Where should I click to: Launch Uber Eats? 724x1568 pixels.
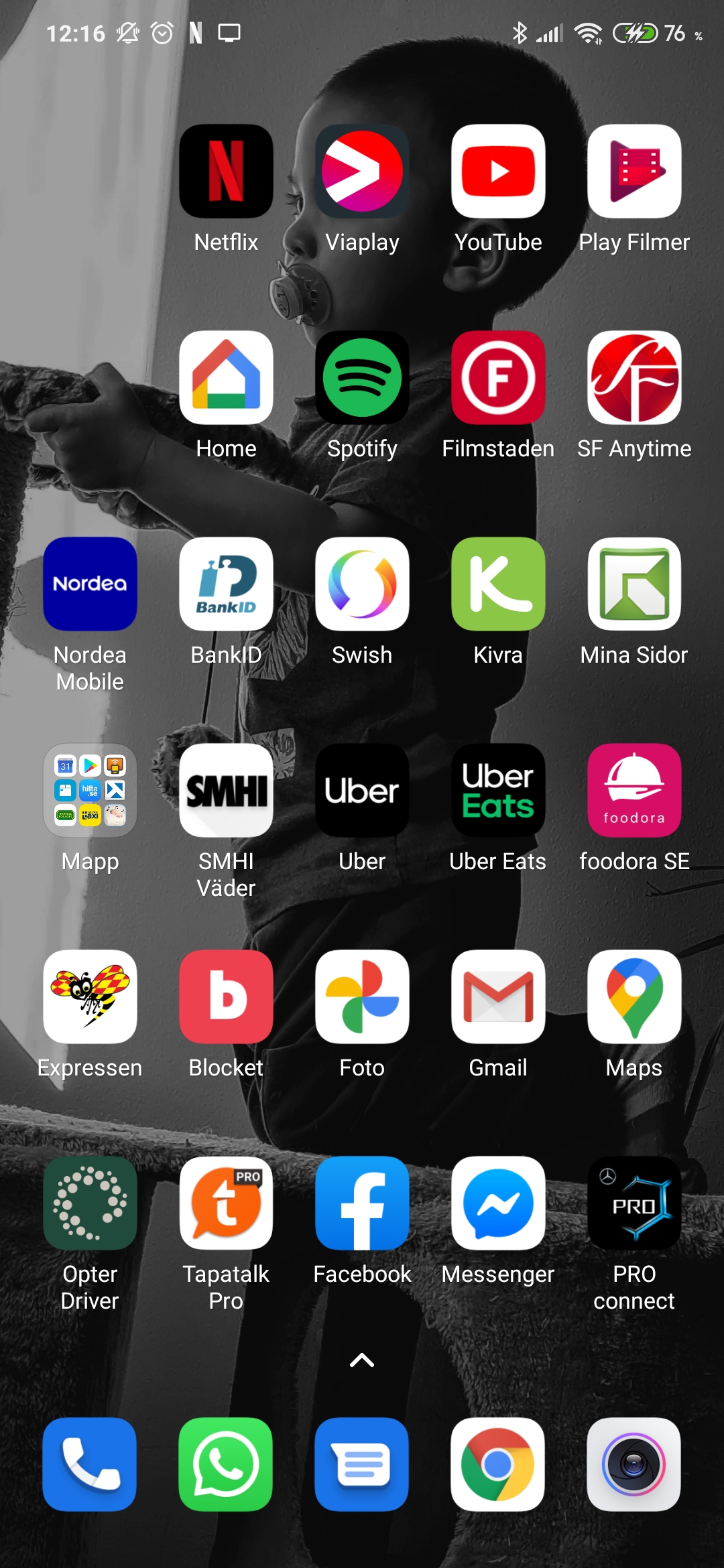tap(498, 791)
